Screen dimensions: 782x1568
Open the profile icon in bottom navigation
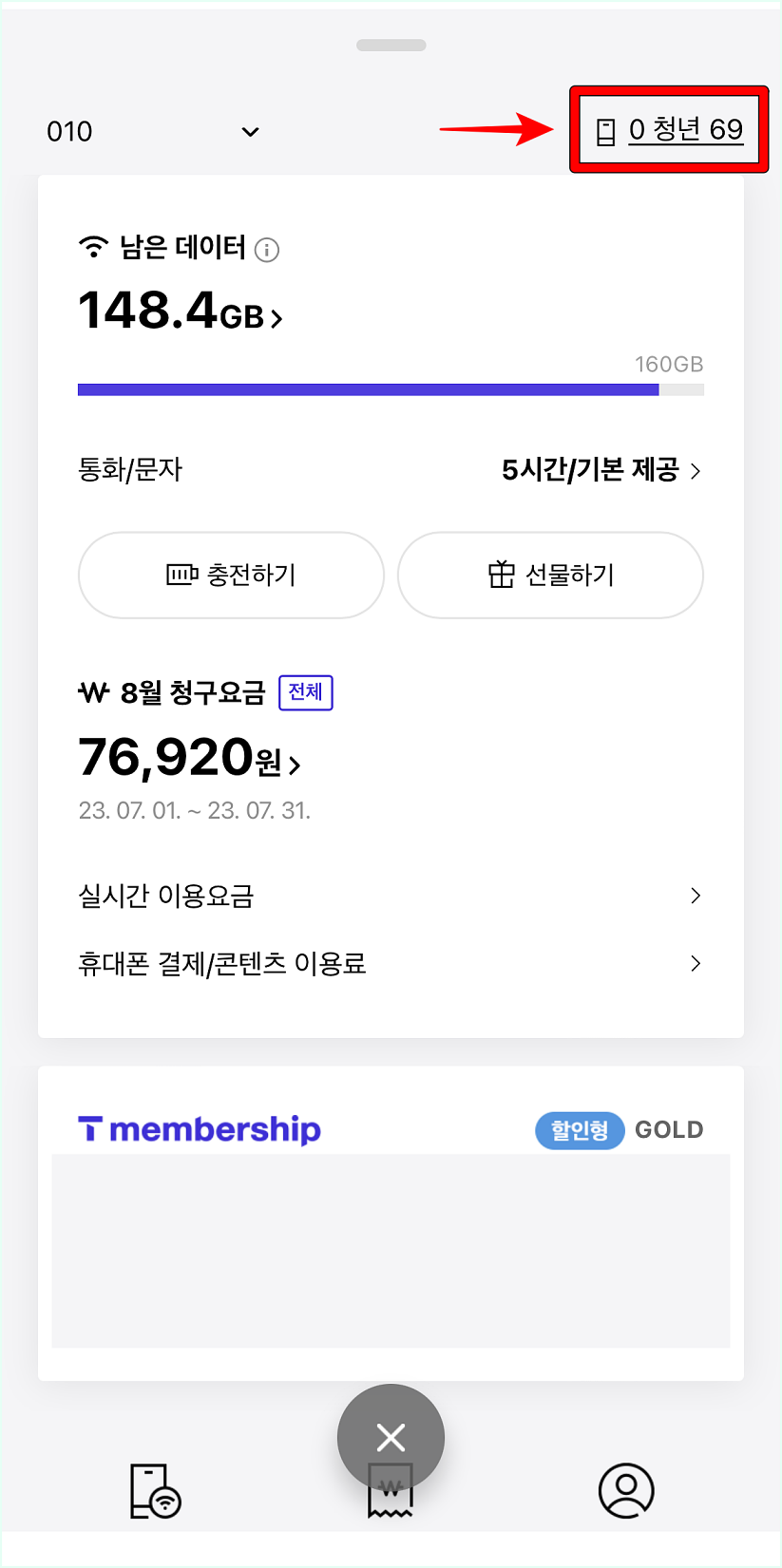[626, 1491]
